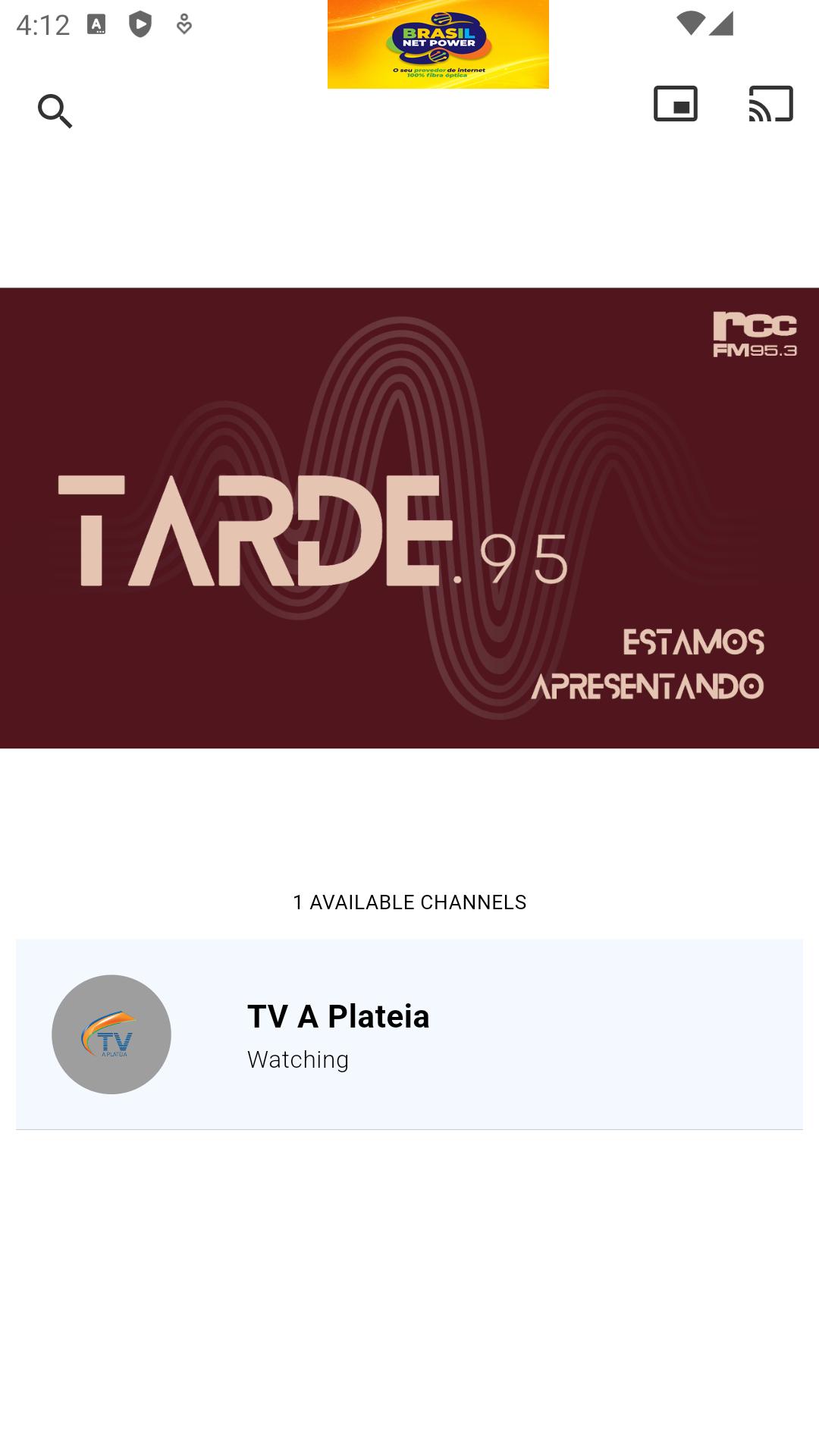This screenshot has width=819, height=1456.
Task: Cast the stream to a device
Action: coord(770,104)
